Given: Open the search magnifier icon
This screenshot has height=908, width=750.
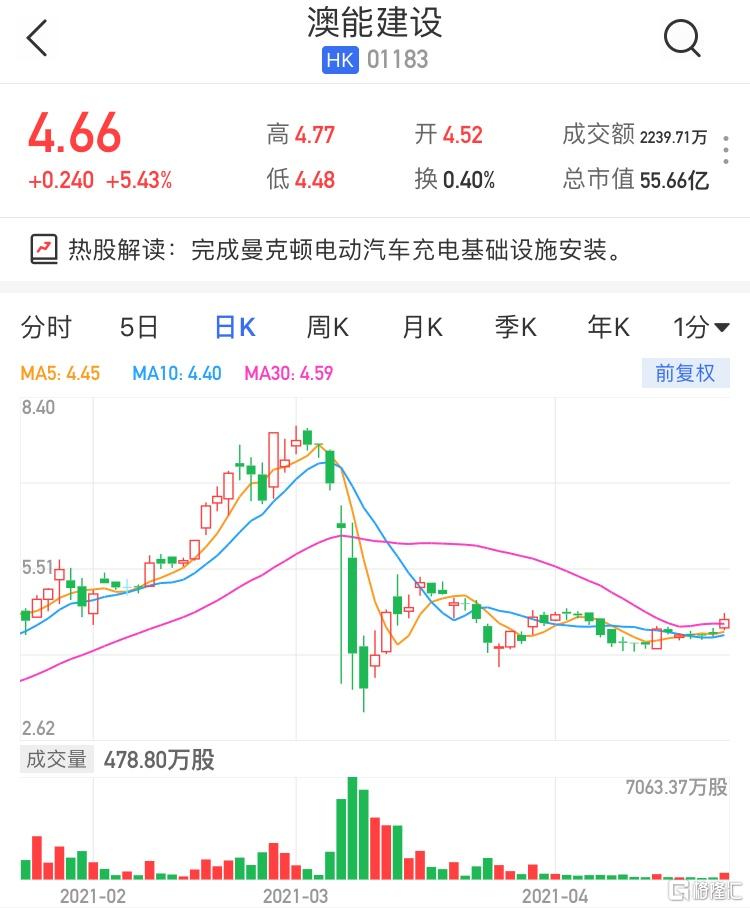Looking at the screenshot, I should click(x=682, y=40).
